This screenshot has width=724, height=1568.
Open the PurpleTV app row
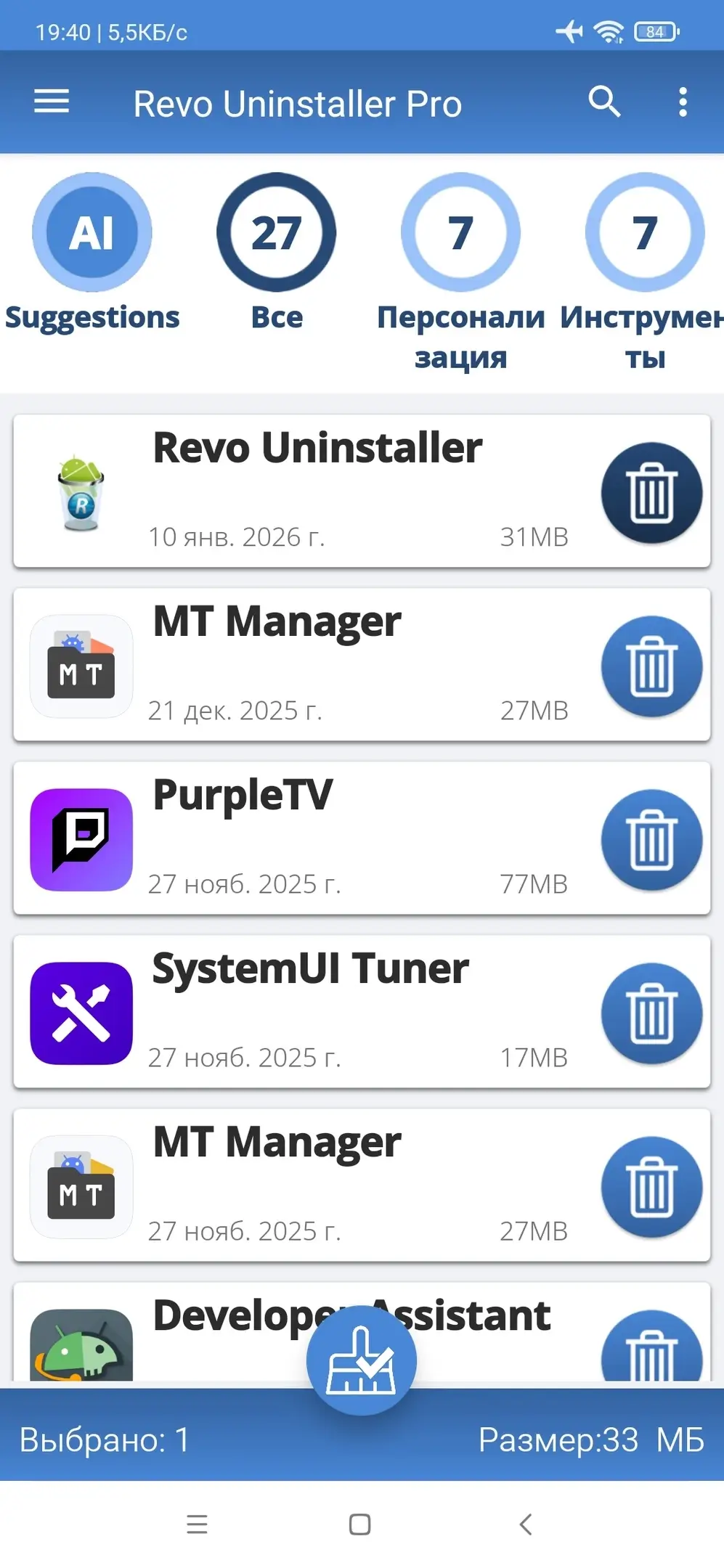[x=317, y=838]
